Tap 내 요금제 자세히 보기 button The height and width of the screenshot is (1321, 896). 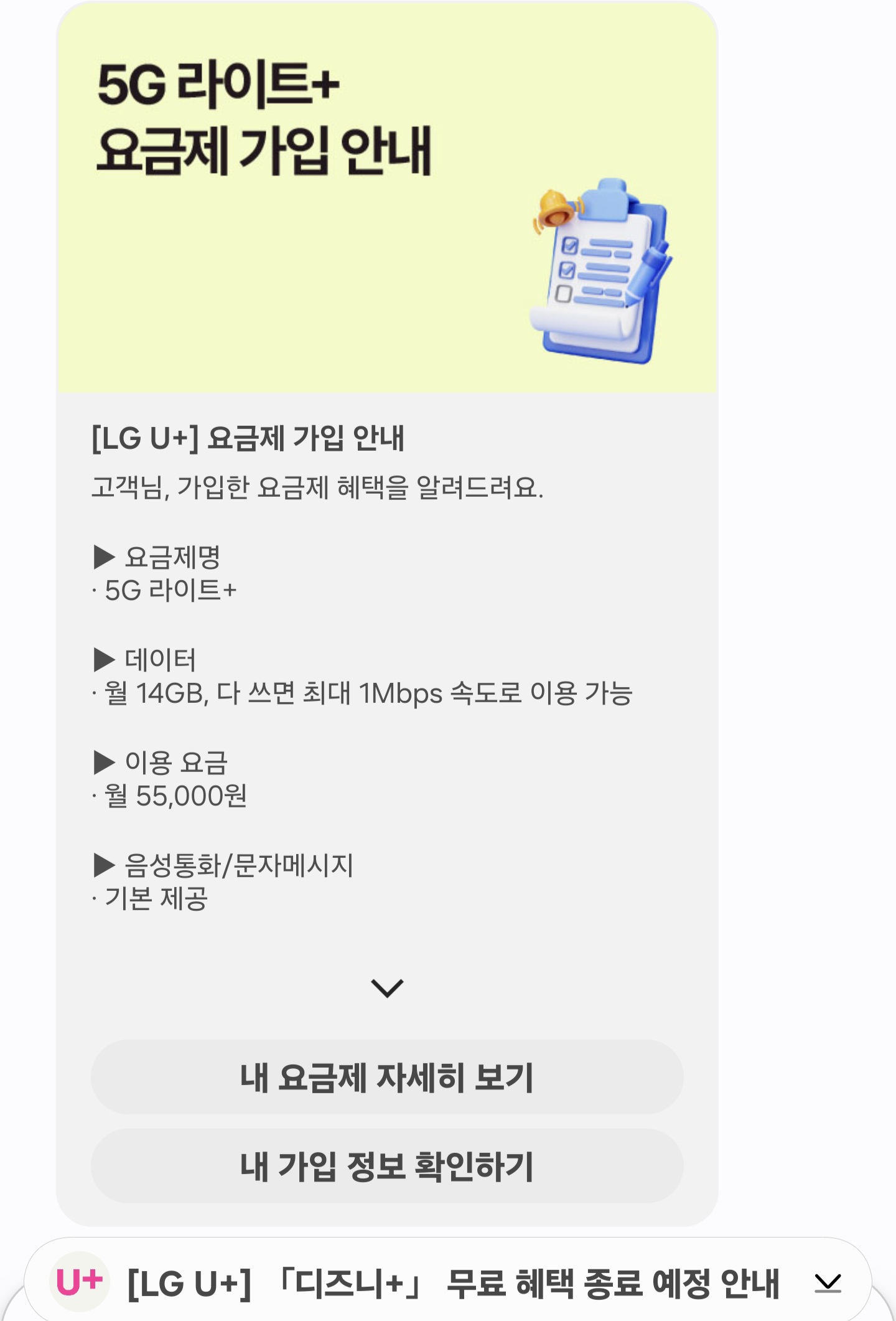tap(387, 1077)
